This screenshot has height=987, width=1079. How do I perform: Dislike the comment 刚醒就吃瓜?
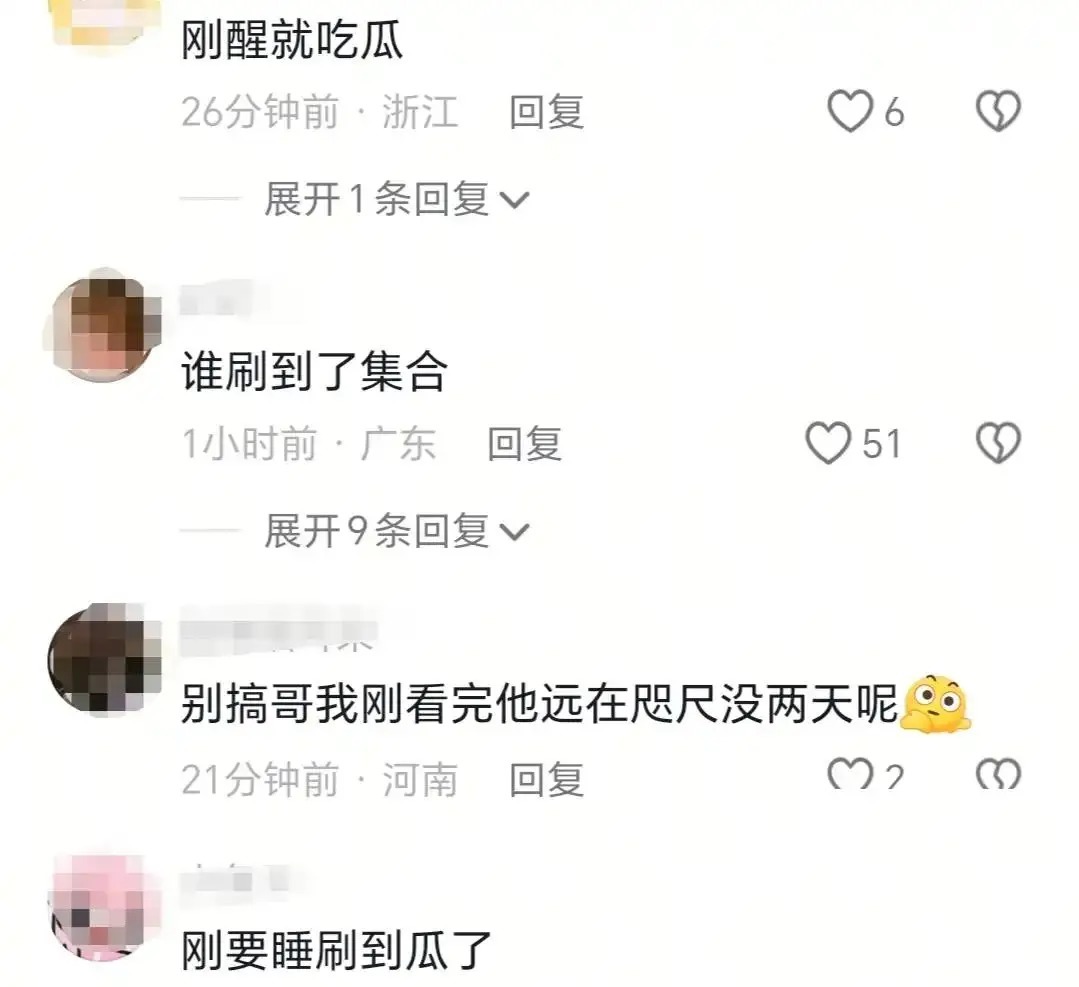tap(997, 112)
